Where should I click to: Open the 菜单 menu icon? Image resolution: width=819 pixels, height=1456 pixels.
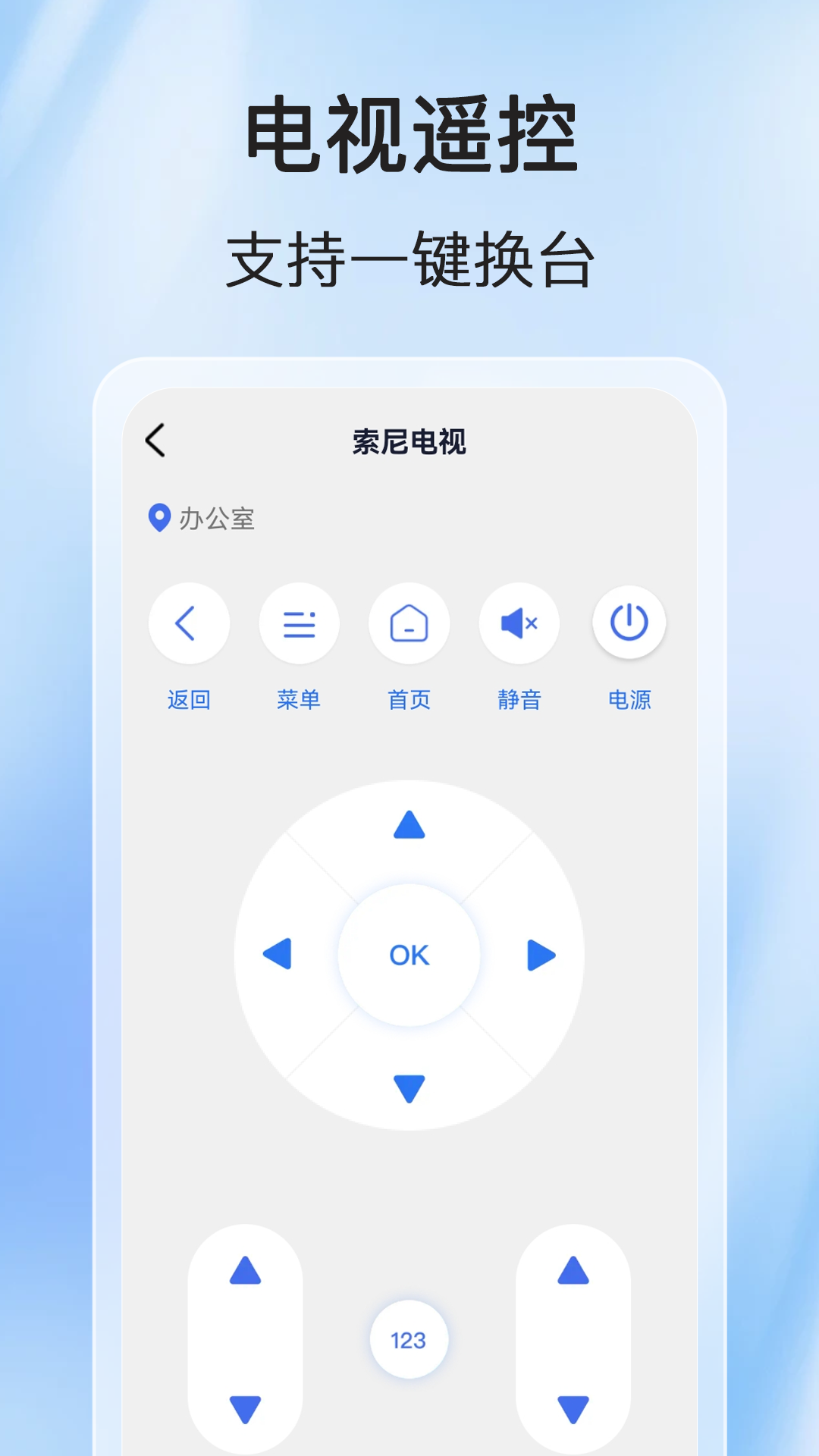pos(299,623)
